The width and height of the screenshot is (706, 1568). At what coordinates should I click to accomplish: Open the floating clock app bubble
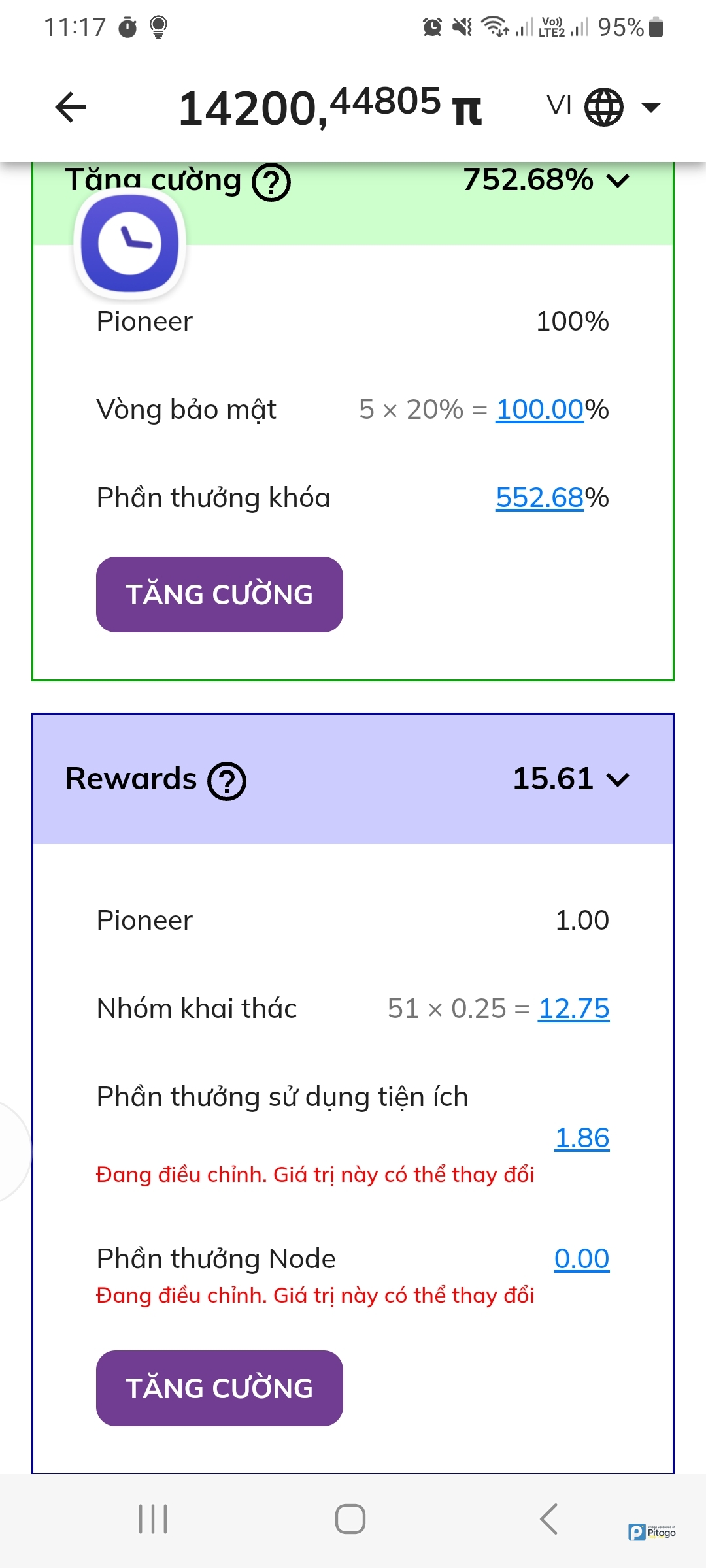(130, 243)
